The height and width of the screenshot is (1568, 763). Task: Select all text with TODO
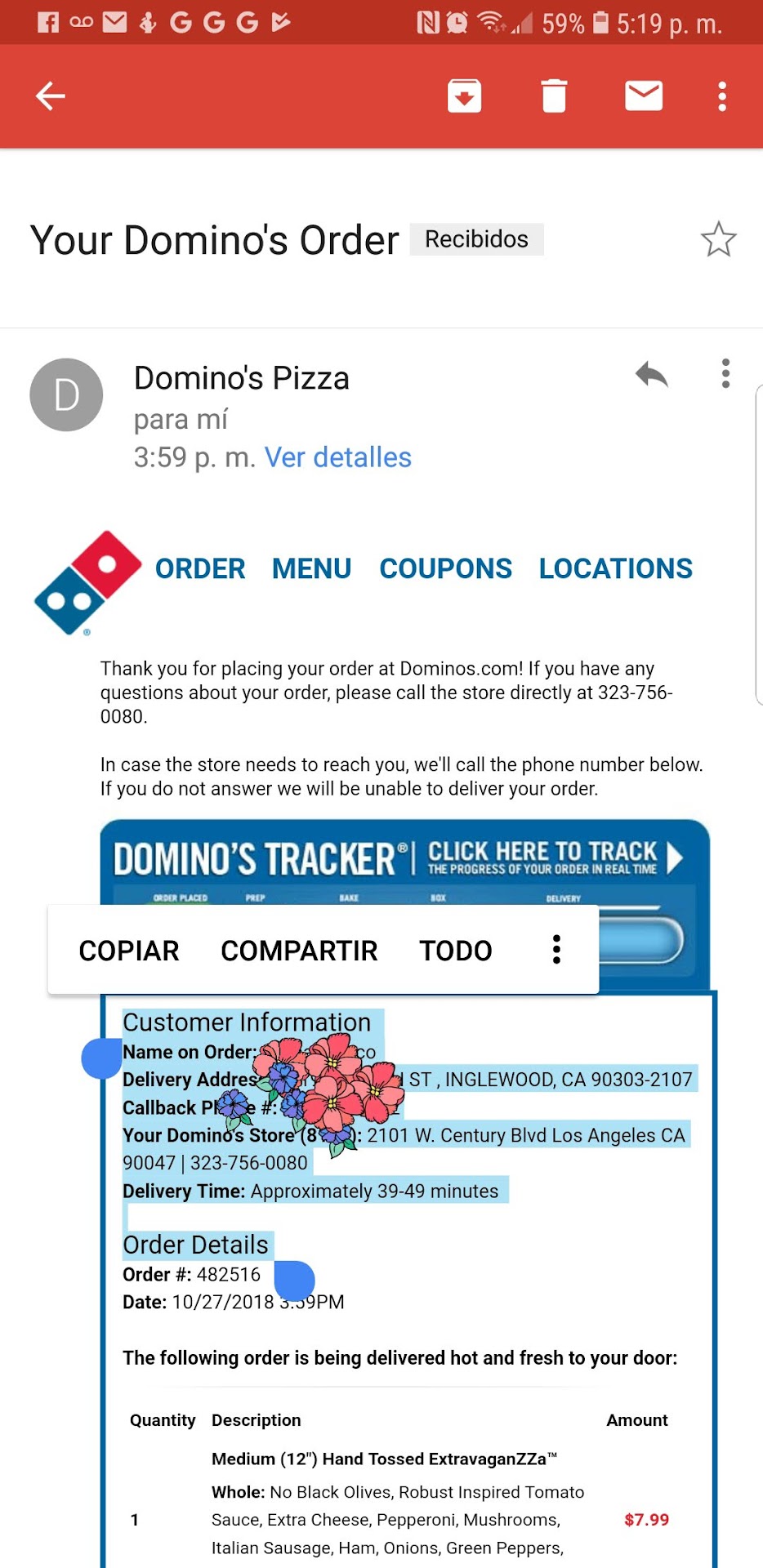[456, 951]
